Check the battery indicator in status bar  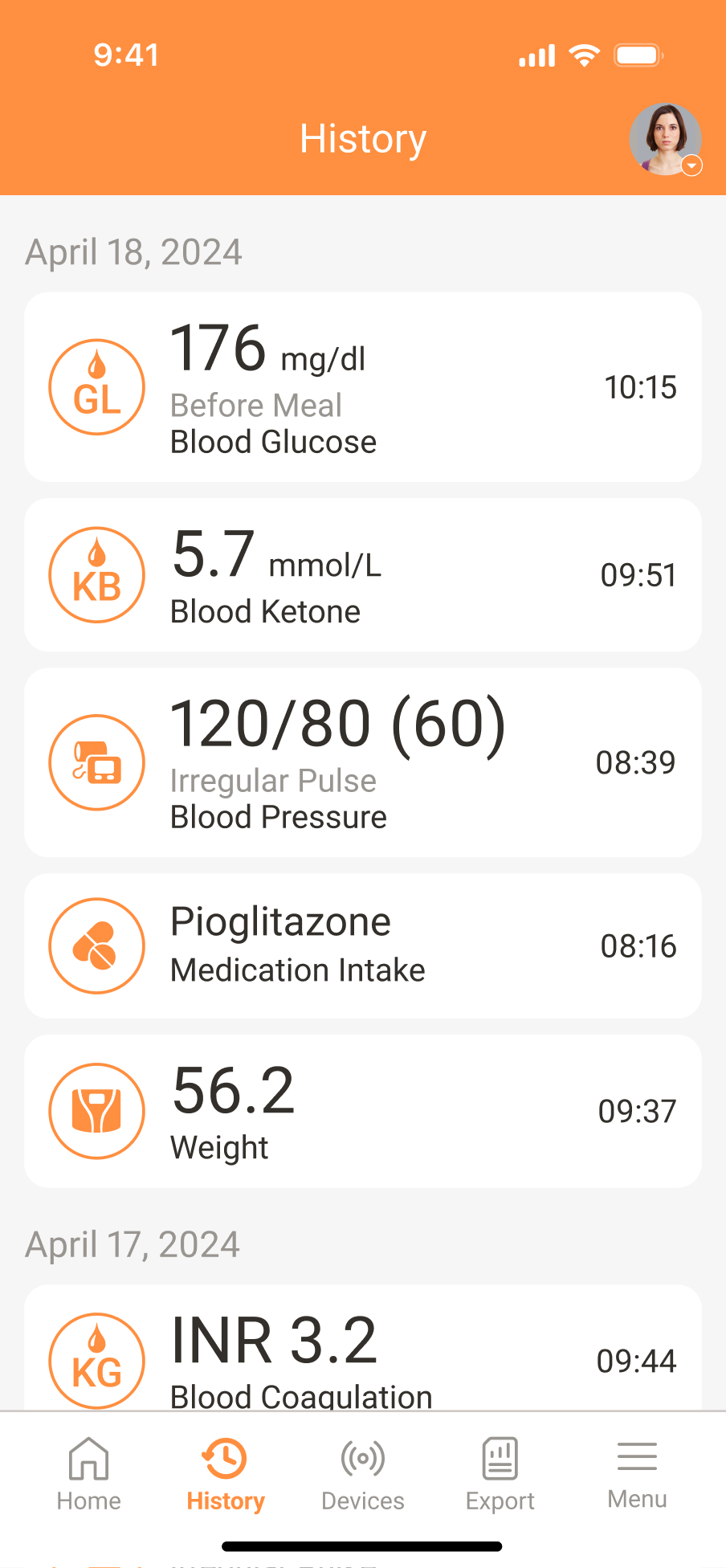click(638, 54)
